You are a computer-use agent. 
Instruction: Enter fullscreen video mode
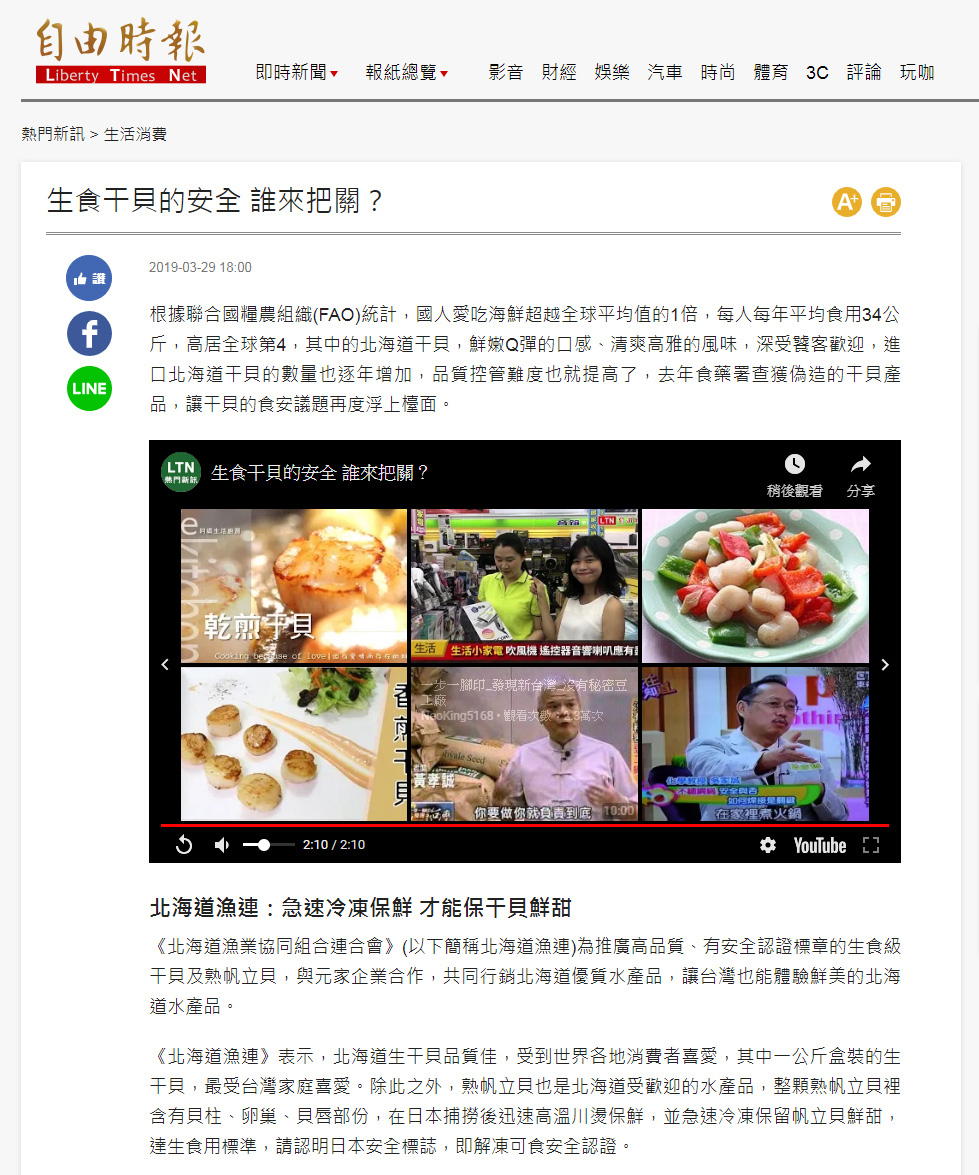(x=871, y=845)
